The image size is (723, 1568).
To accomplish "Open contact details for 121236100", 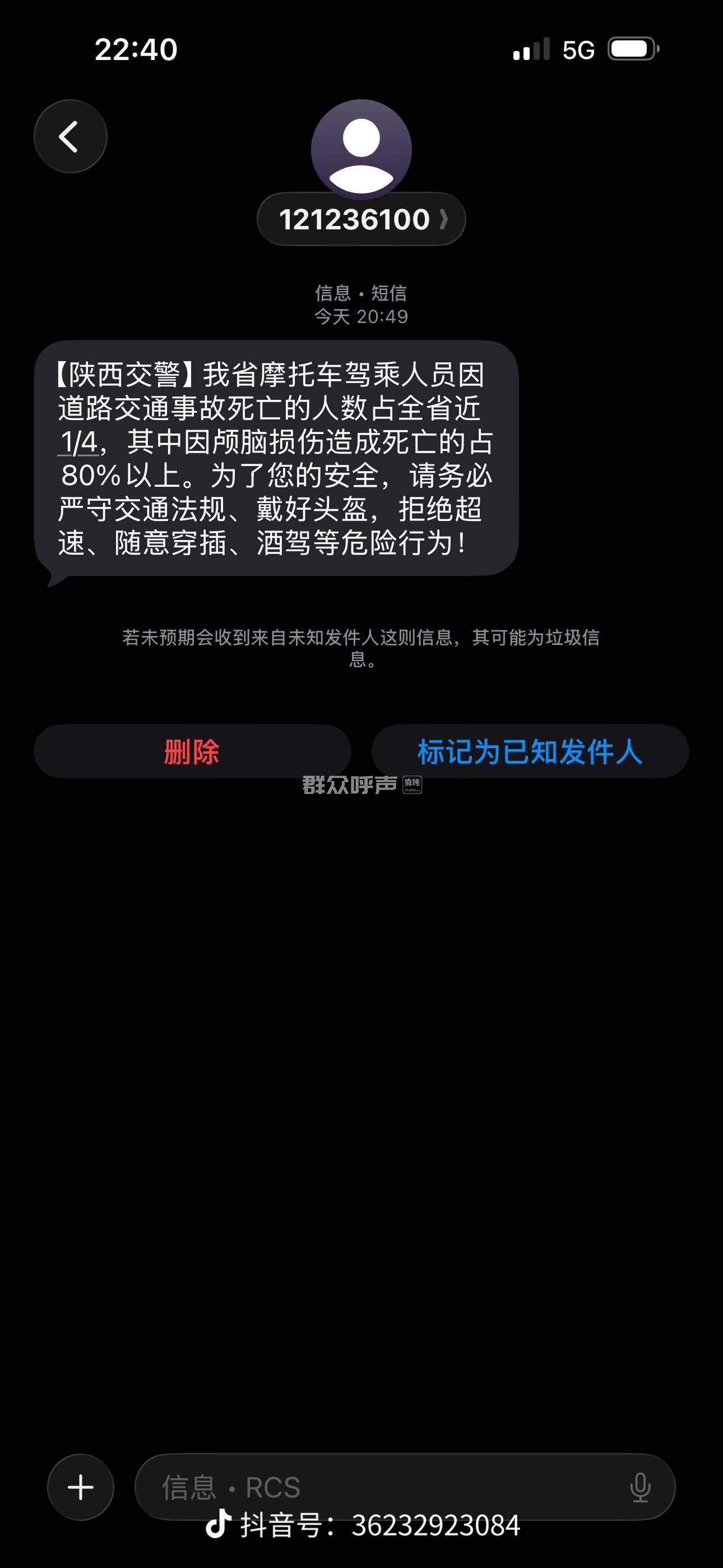I will (361, 219).
